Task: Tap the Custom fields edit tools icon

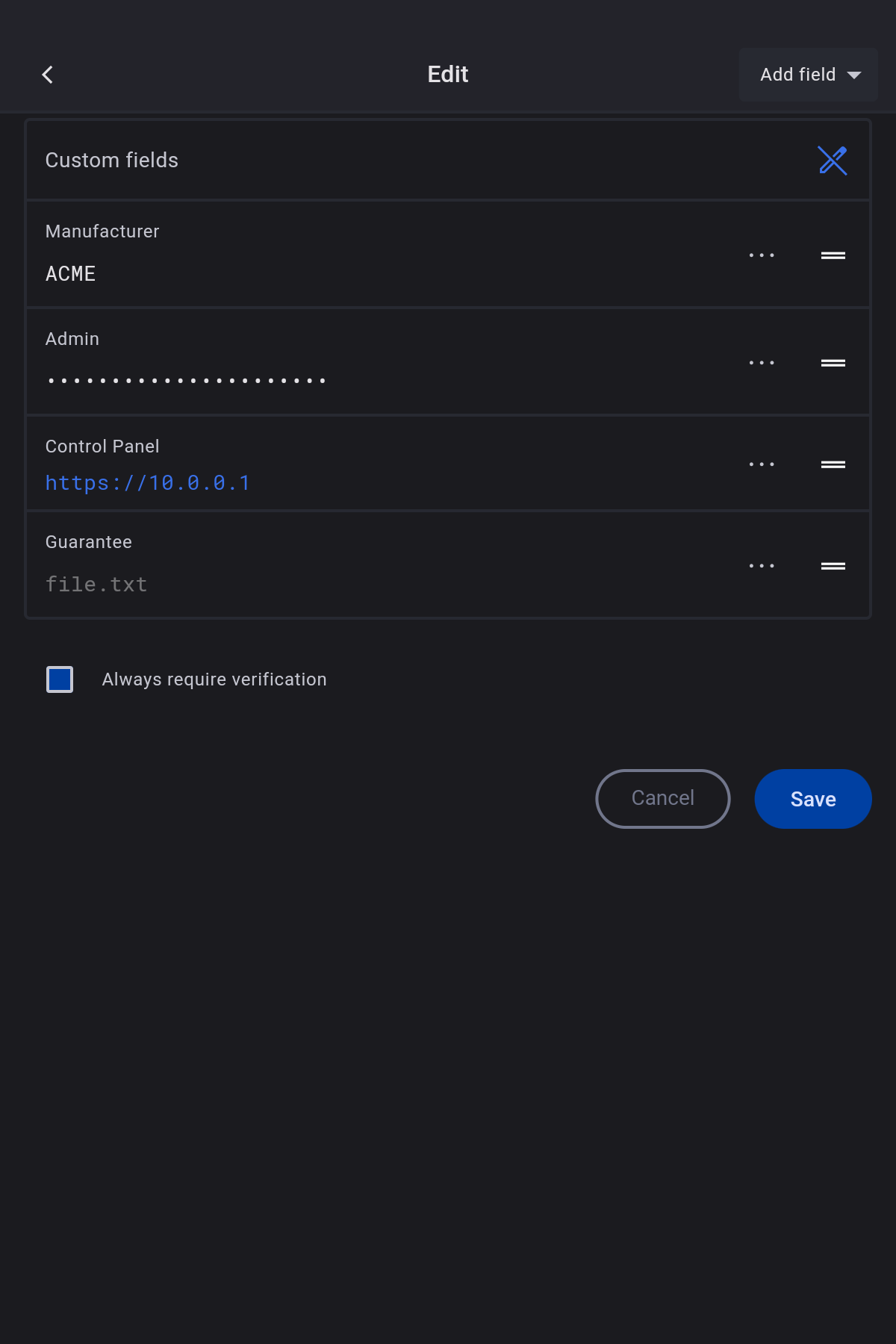Action: click(832, 161)
